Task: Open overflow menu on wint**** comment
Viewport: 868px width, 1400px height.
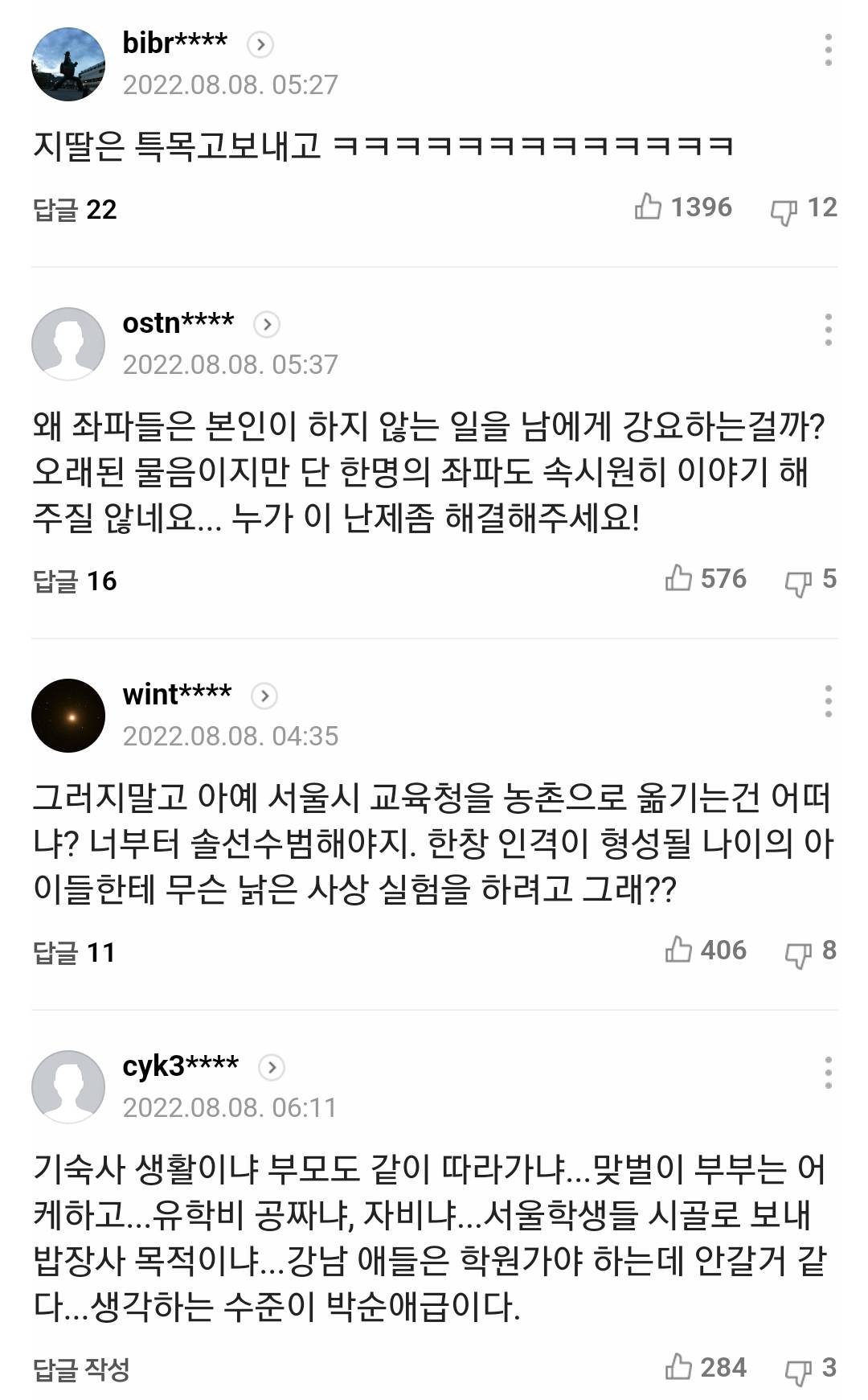Action: (x=828, y=701)
